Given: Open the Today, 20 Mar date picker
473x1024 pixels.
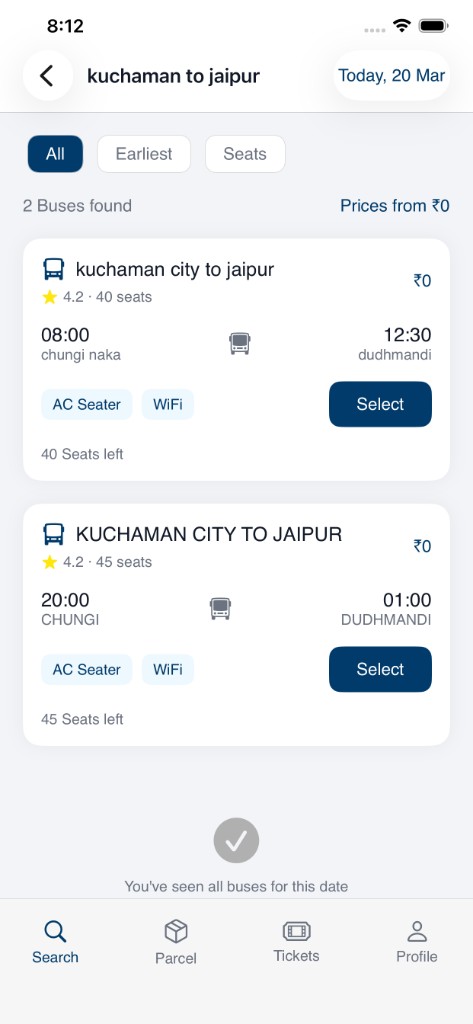Looking at the screenshot, I should [x=391, y=76].
